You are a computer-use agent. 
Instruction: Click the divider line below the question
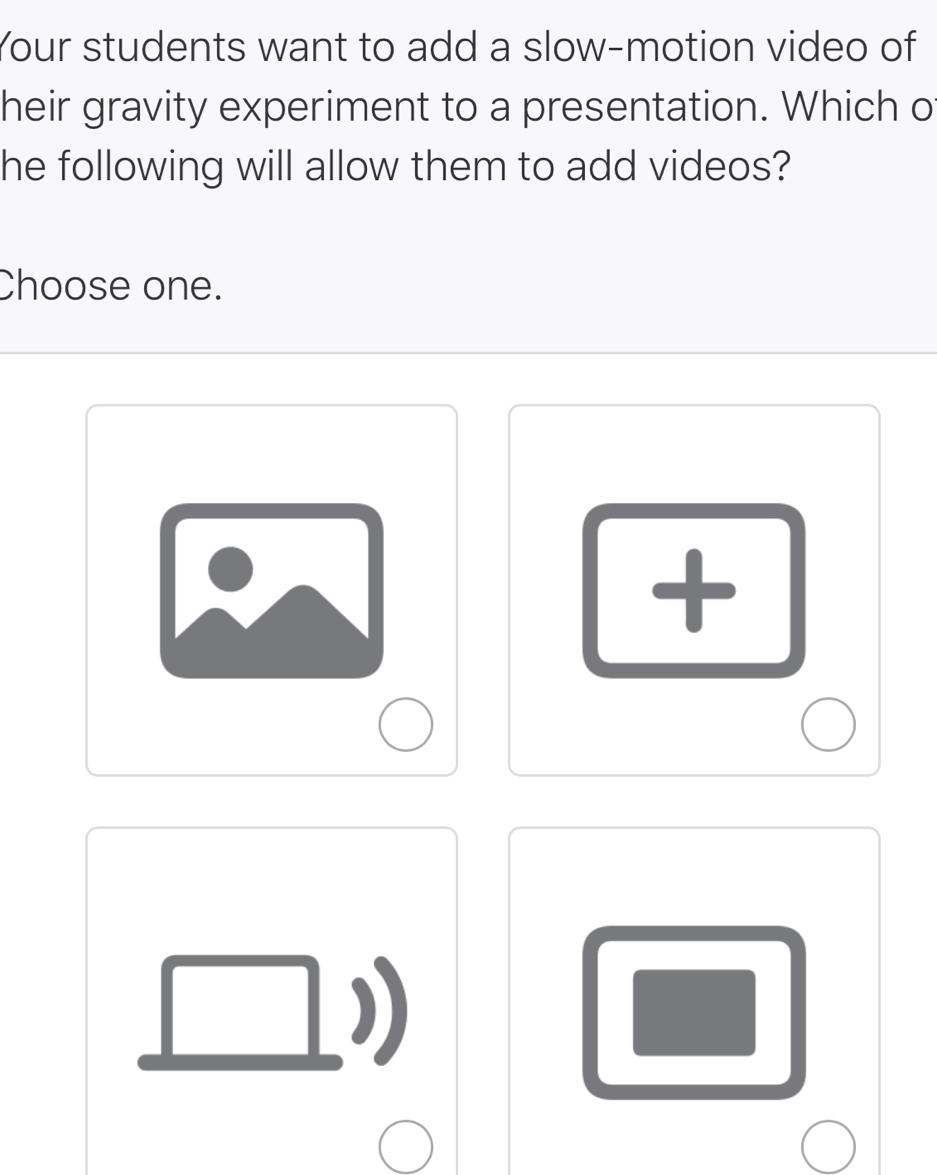pos(468,352)
